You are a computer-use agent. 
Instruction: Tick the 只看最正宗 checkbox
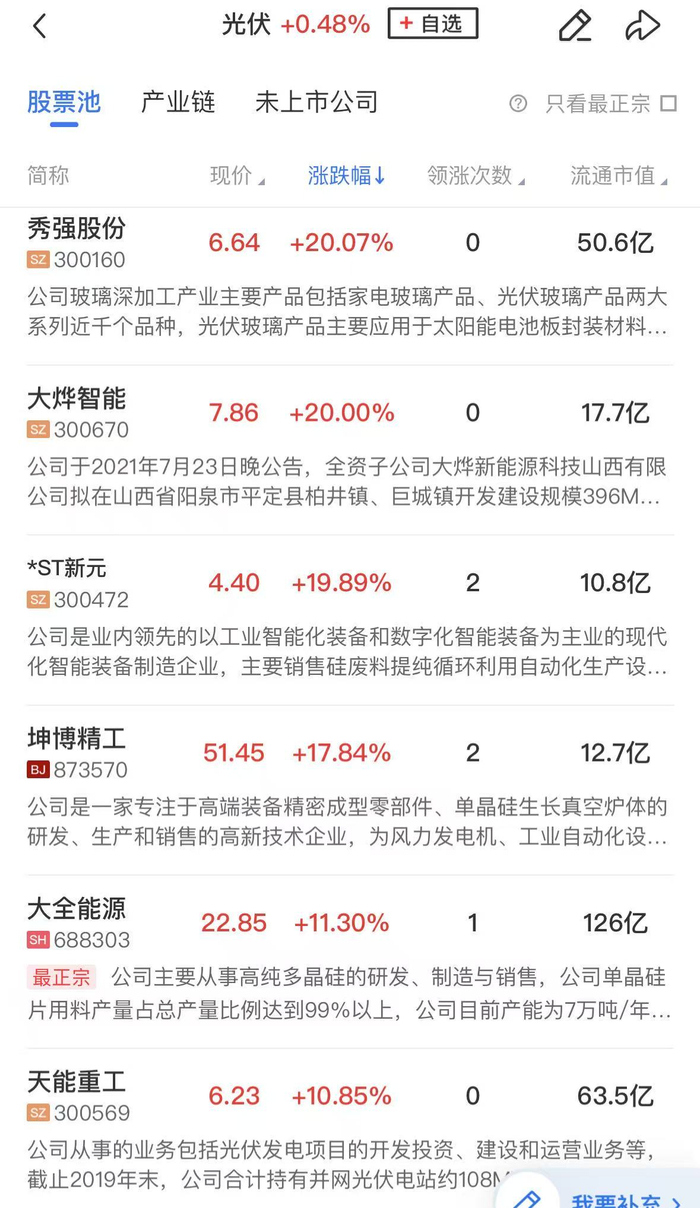tap(669, 103)
